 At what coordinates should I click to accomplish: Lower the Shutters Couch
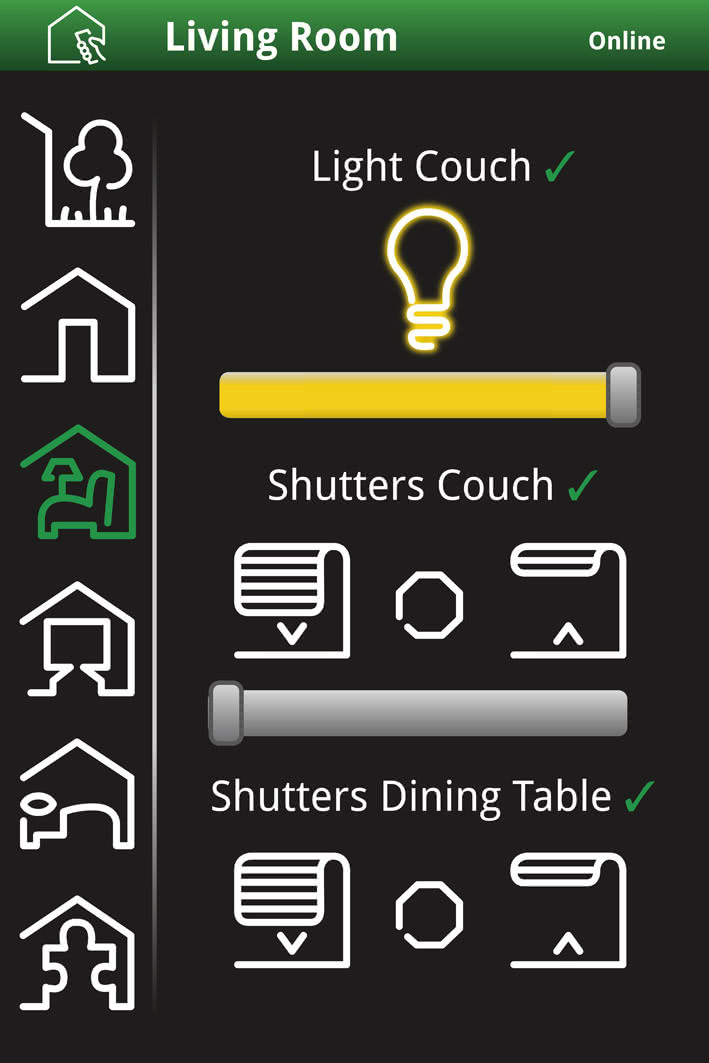coord(292,601)
